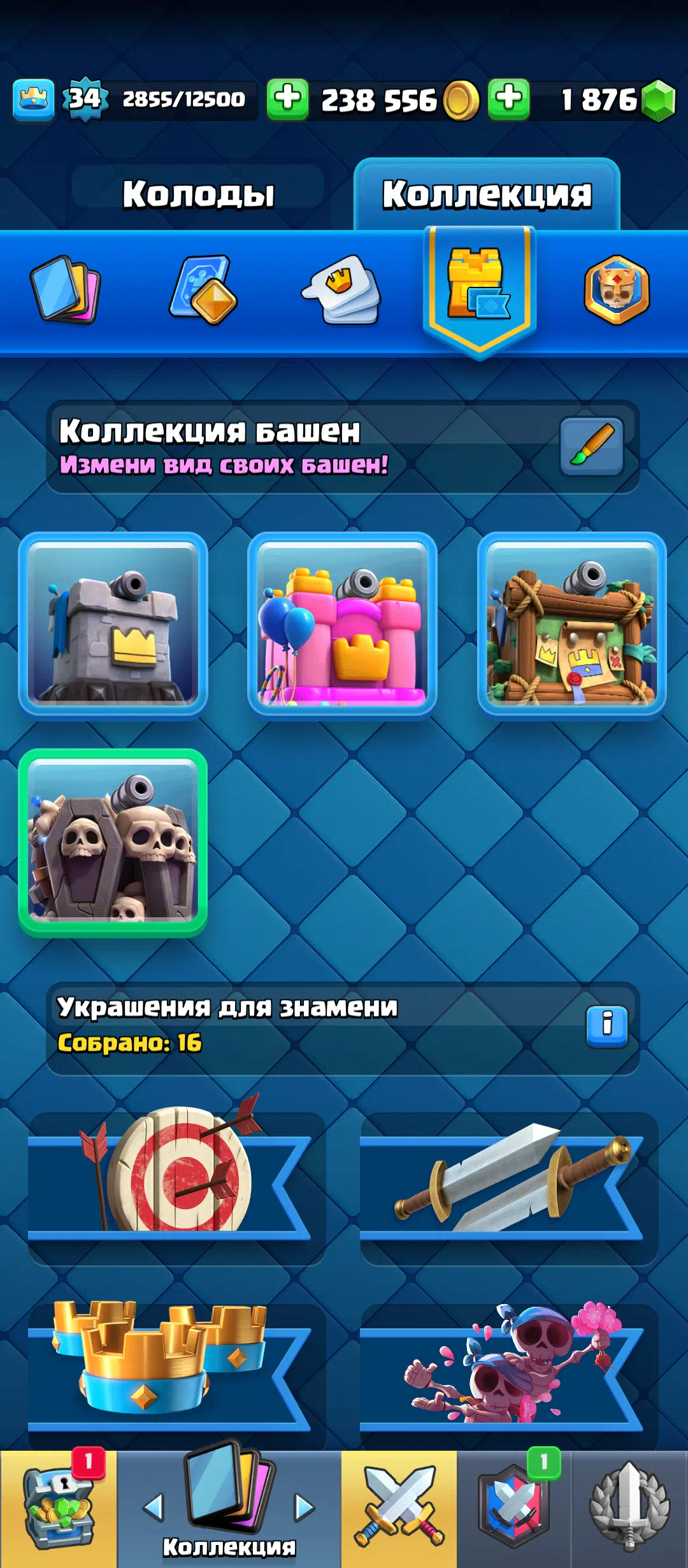Open the player profile crown icon
This screenshot has height=1568, width=688.
click(x=33, y=100)
